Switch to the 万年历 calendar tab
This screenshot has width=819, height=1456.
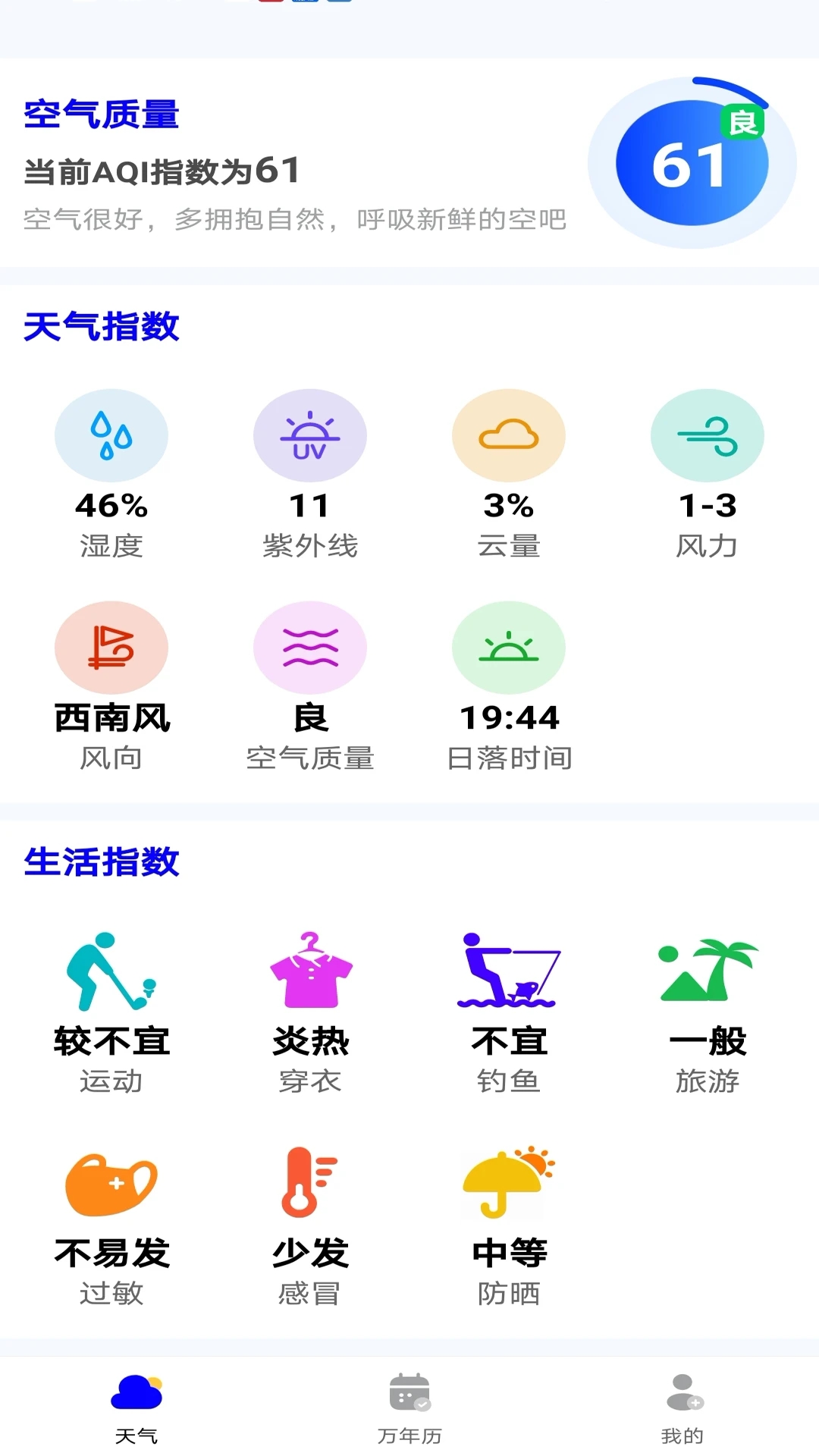409,1407
